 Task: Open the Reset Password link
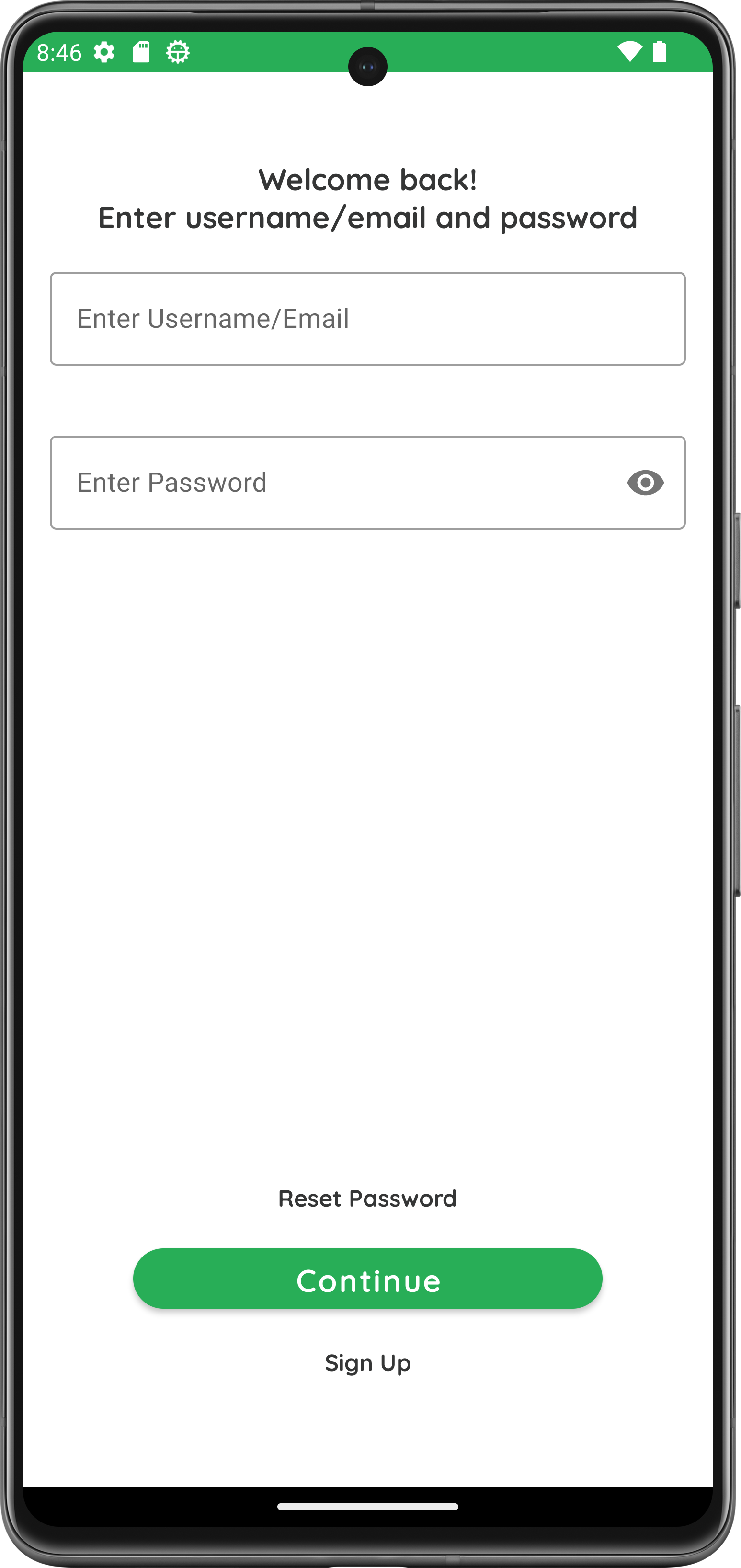tap(367, 1199)
